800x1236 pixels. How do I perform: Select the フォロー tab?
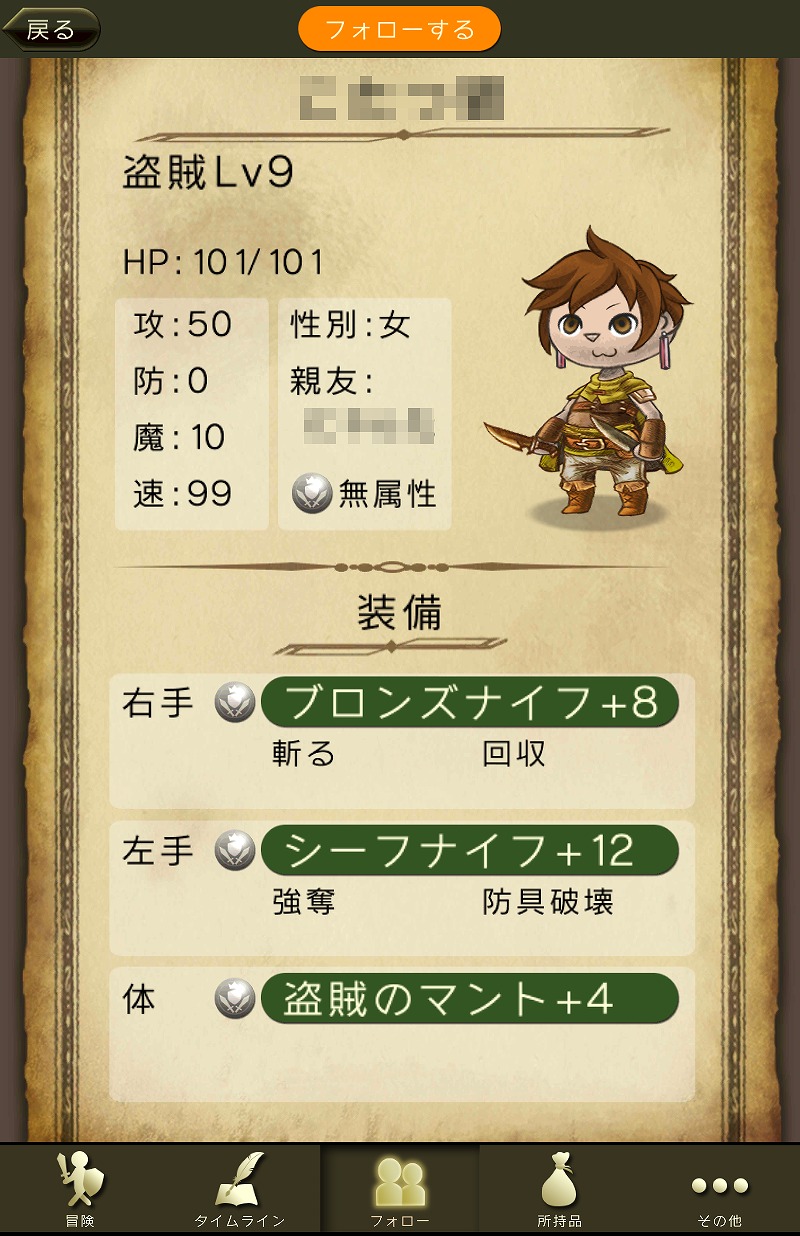400,1190
